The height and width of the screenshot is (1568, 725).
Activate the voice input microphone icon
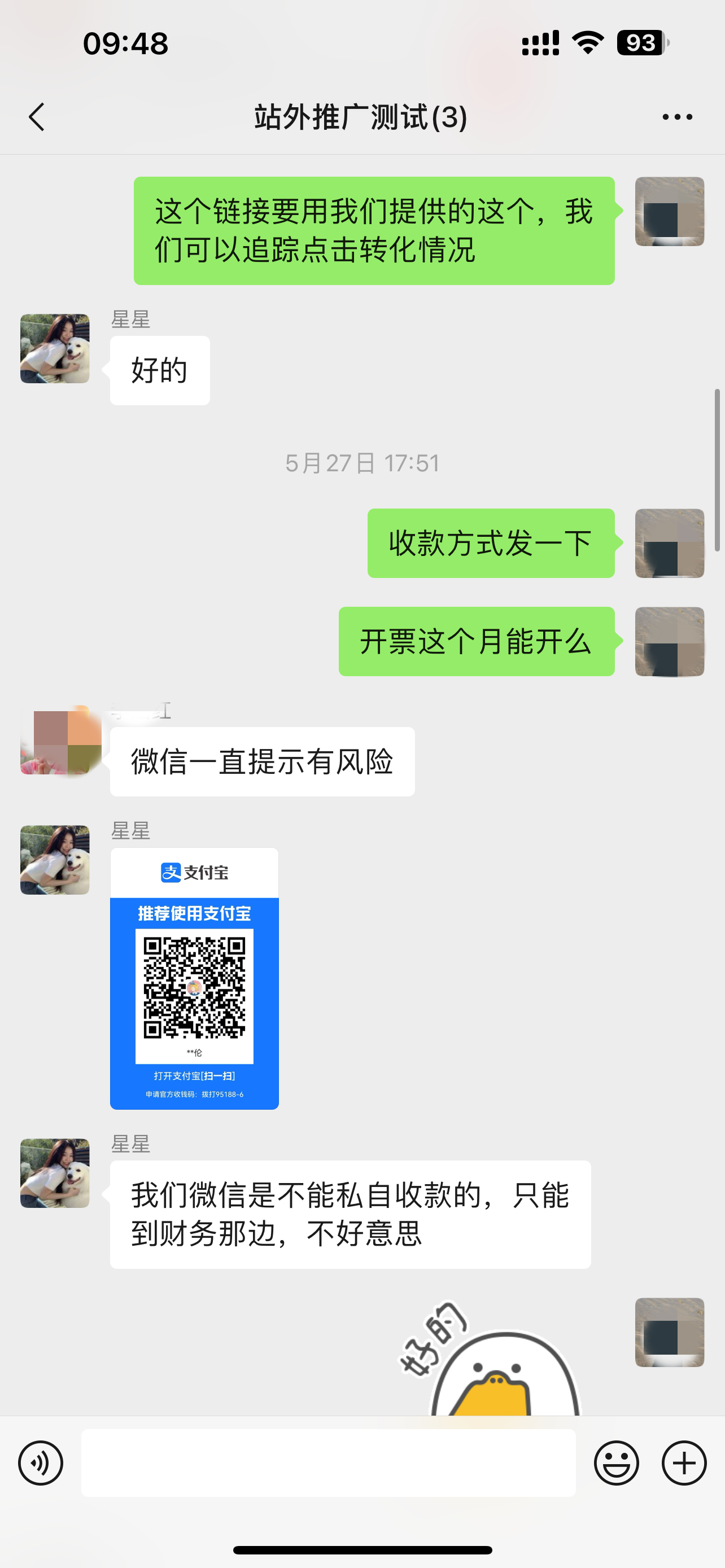tap(40, 1462)
